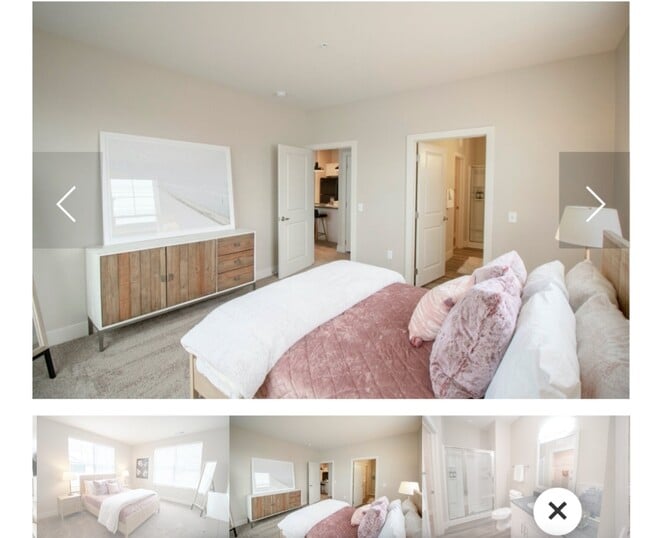Viewport: 650px width, 538px height.
Task: Close the photo gallery
Action: tap(557, 511)
